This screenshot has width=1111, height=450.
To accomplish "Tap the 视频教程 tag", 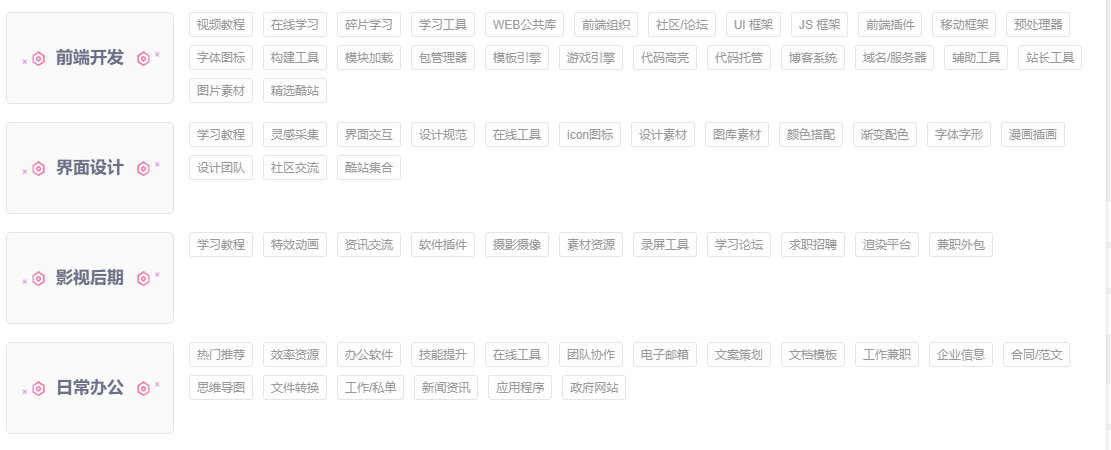I will [221, 25].
